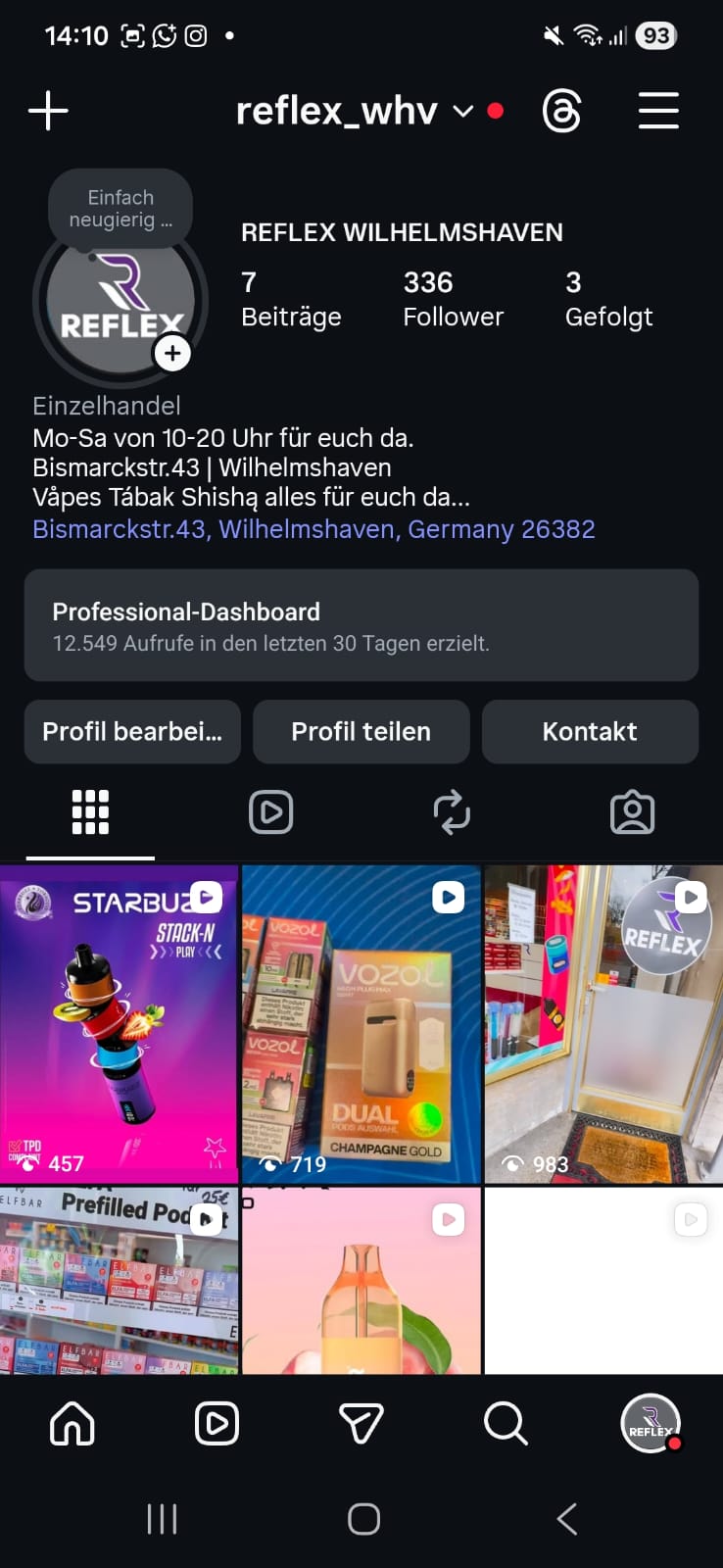Image resolution: width=723 pixels, height=1568 pixels.
Task: Open Threads from the profile header
Action: 561,111
